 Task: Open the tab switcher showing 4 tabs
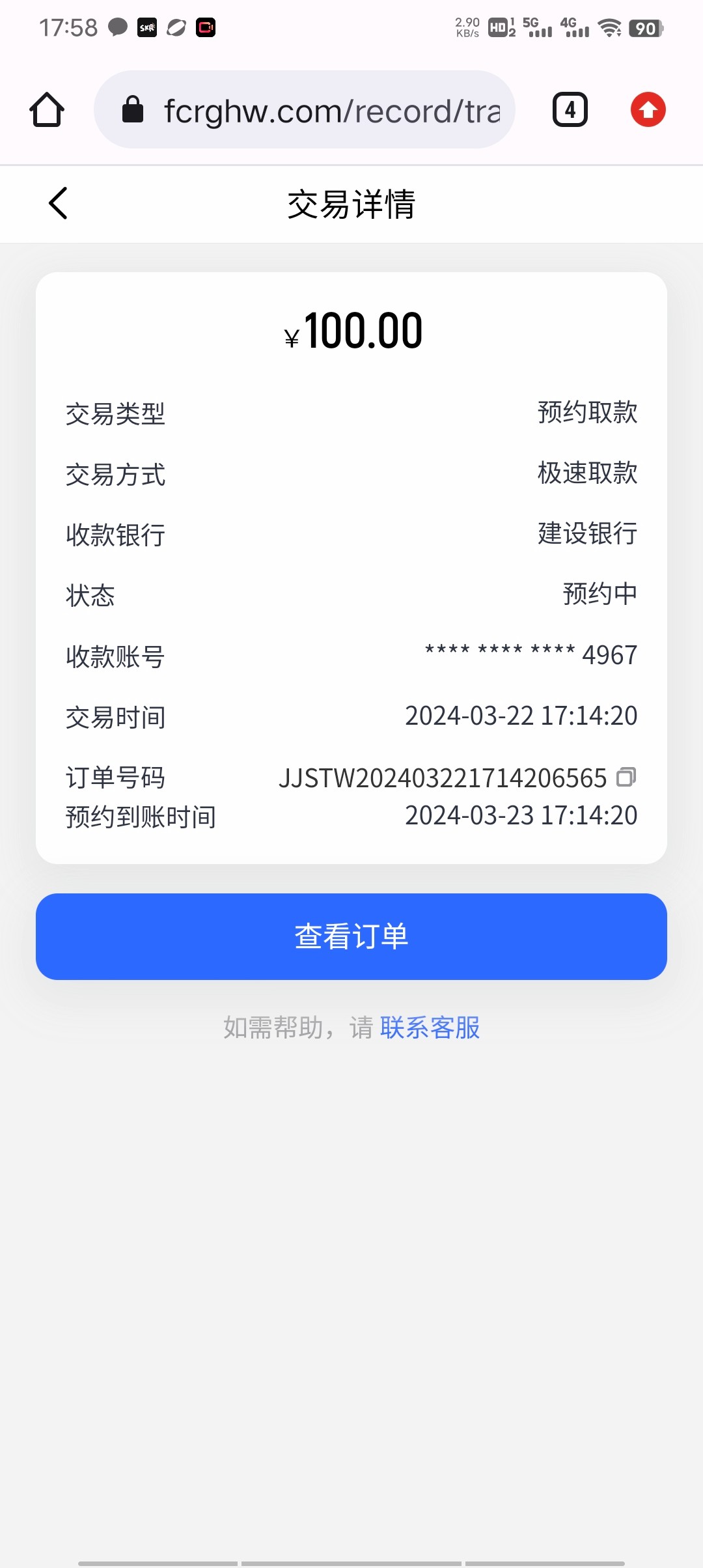tap(569, 109)
